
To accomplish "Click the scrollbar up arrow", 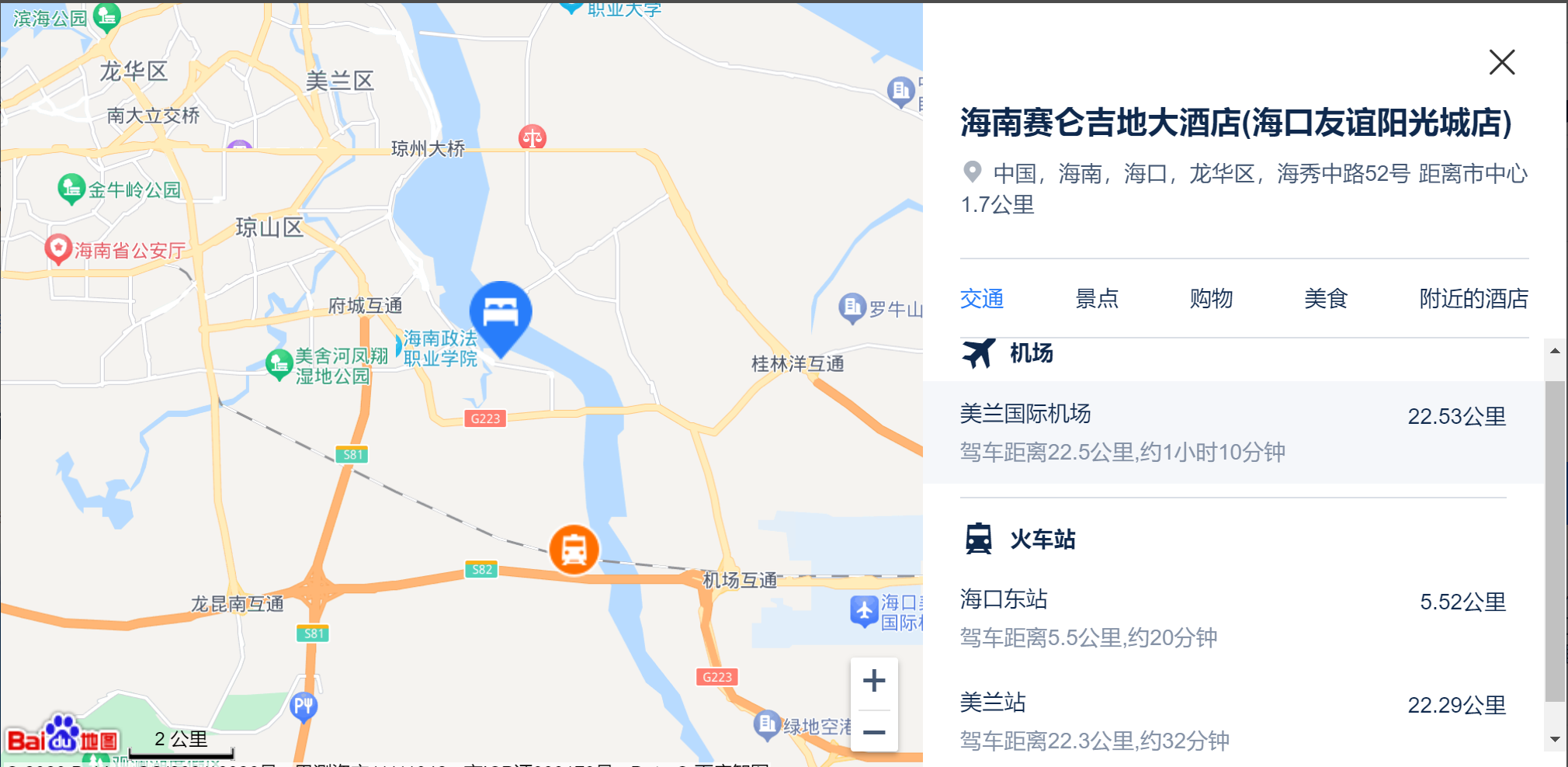I will click(x=1555, y=351).
